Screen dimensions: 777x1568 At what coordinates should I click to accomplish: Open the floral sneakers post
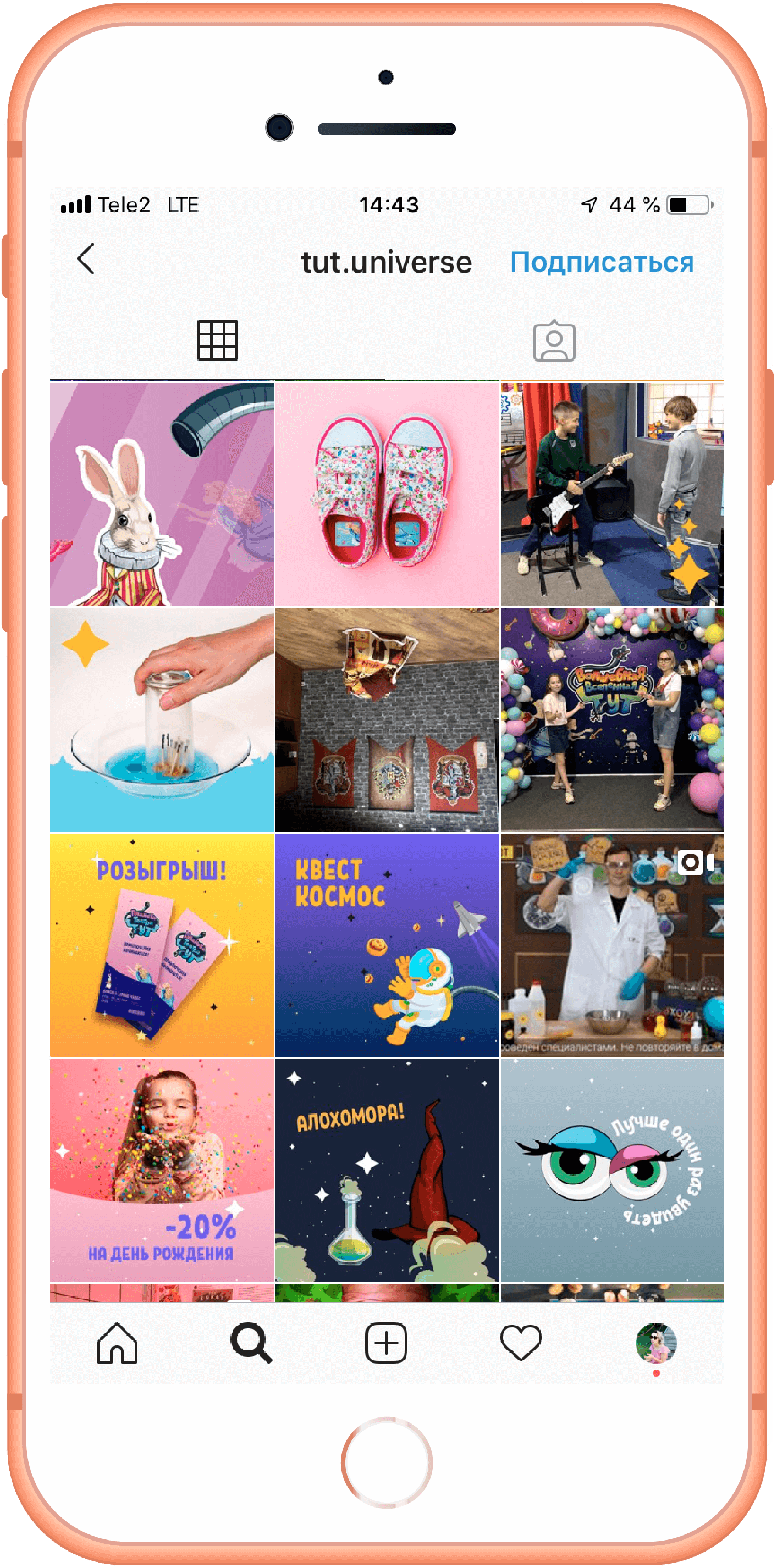coord(387,494)
